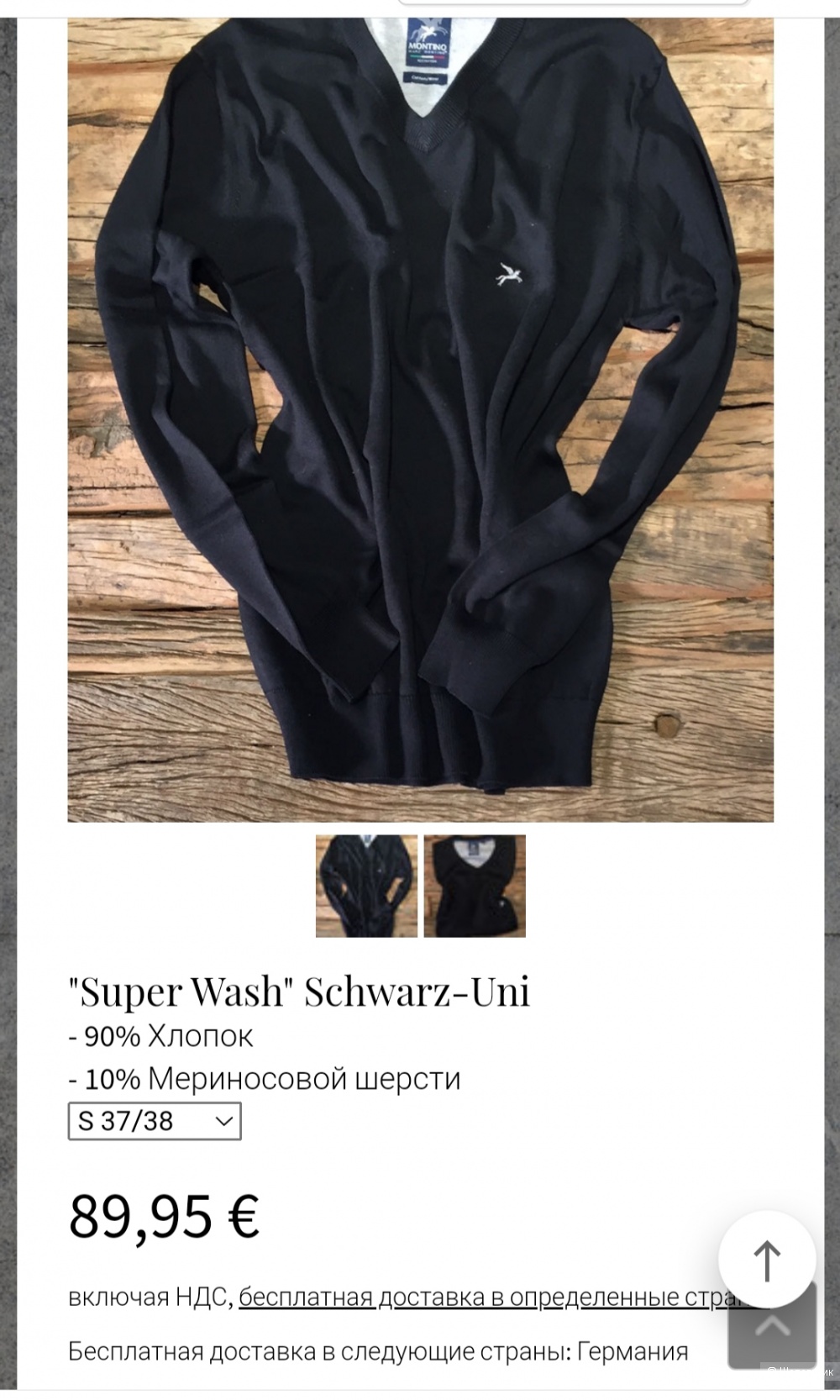The image size is (840, 1400).
Task: Open the S 37/38 size dropdown
Action: tap(155, 1121)
